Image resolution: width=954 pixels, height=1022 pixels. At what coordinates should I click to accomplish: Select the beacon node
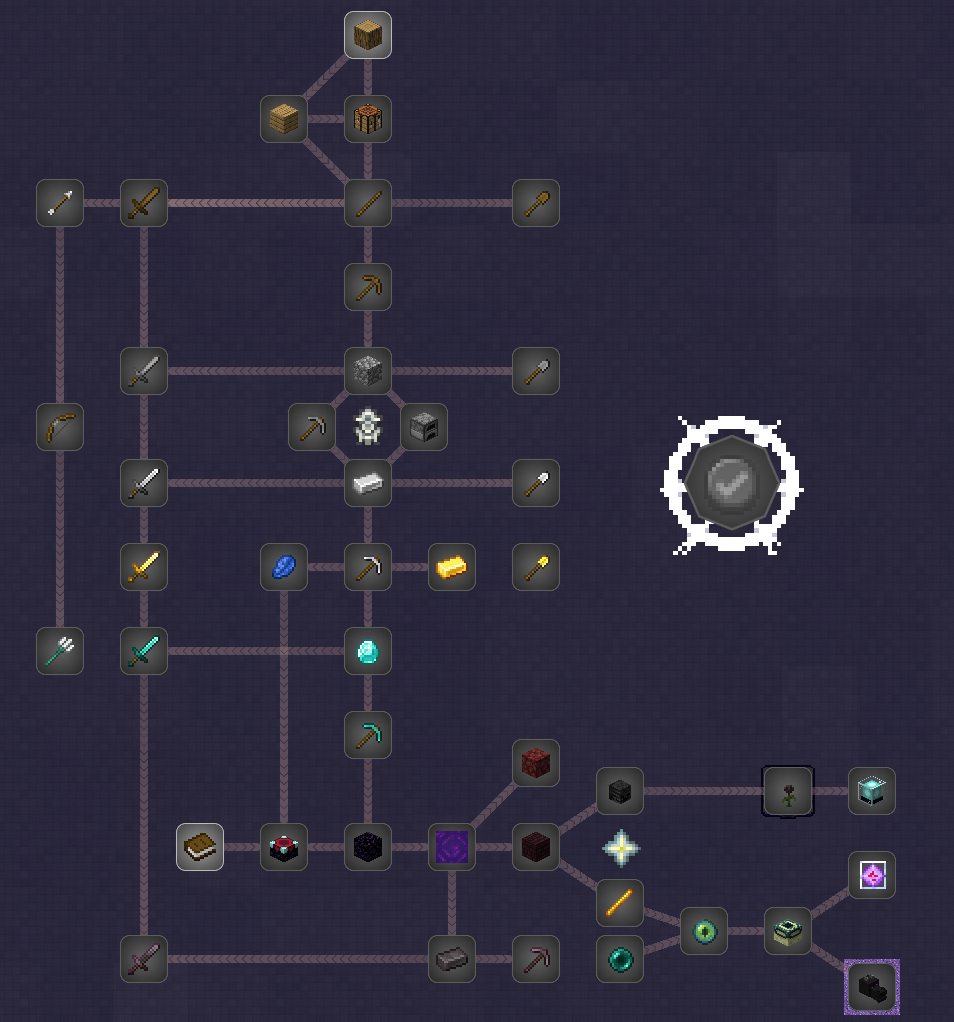872,791
